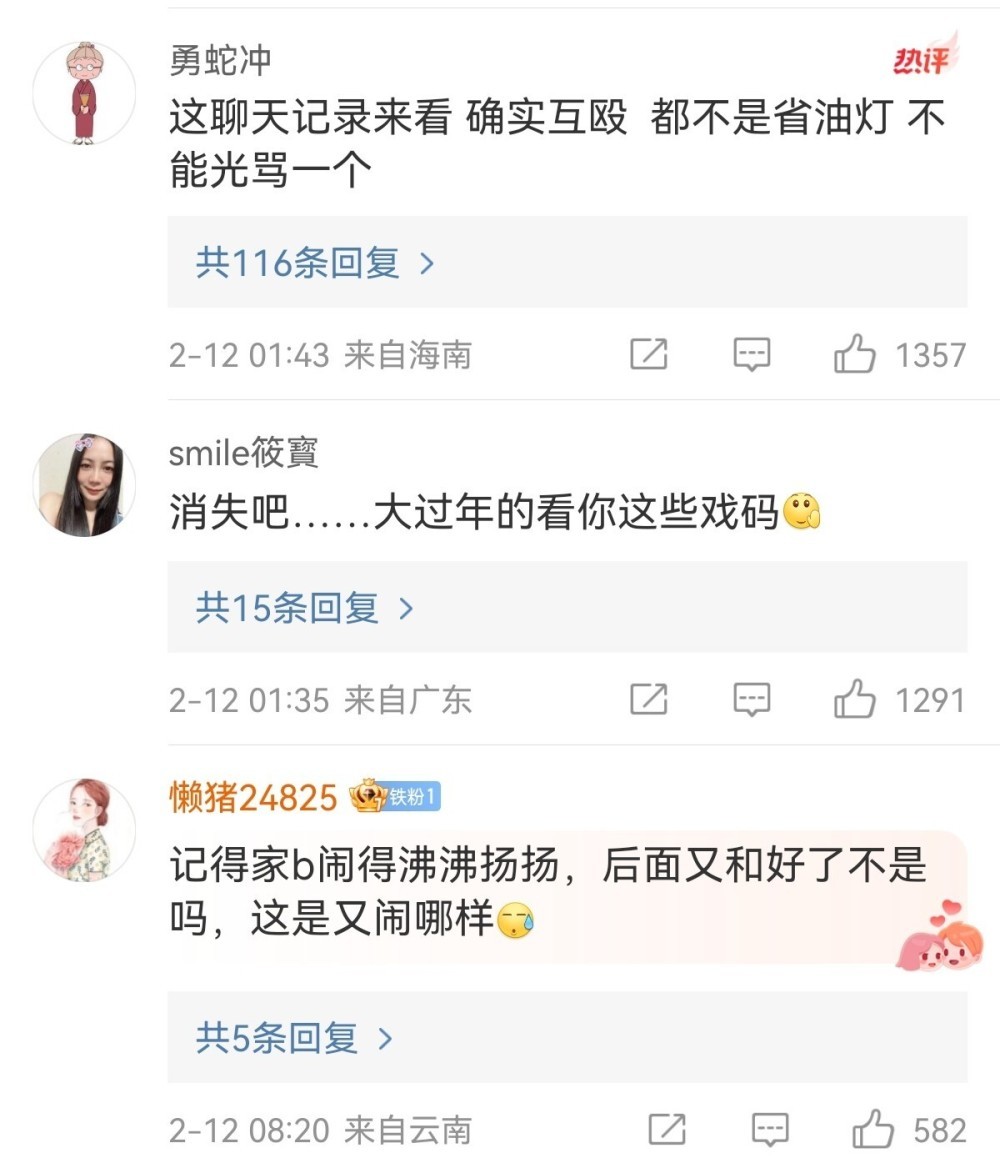Tap 勇蛇冲's circular avatar picture
The height and width of the screenshot is (1158, 1000).
click(x=84, y=91)
